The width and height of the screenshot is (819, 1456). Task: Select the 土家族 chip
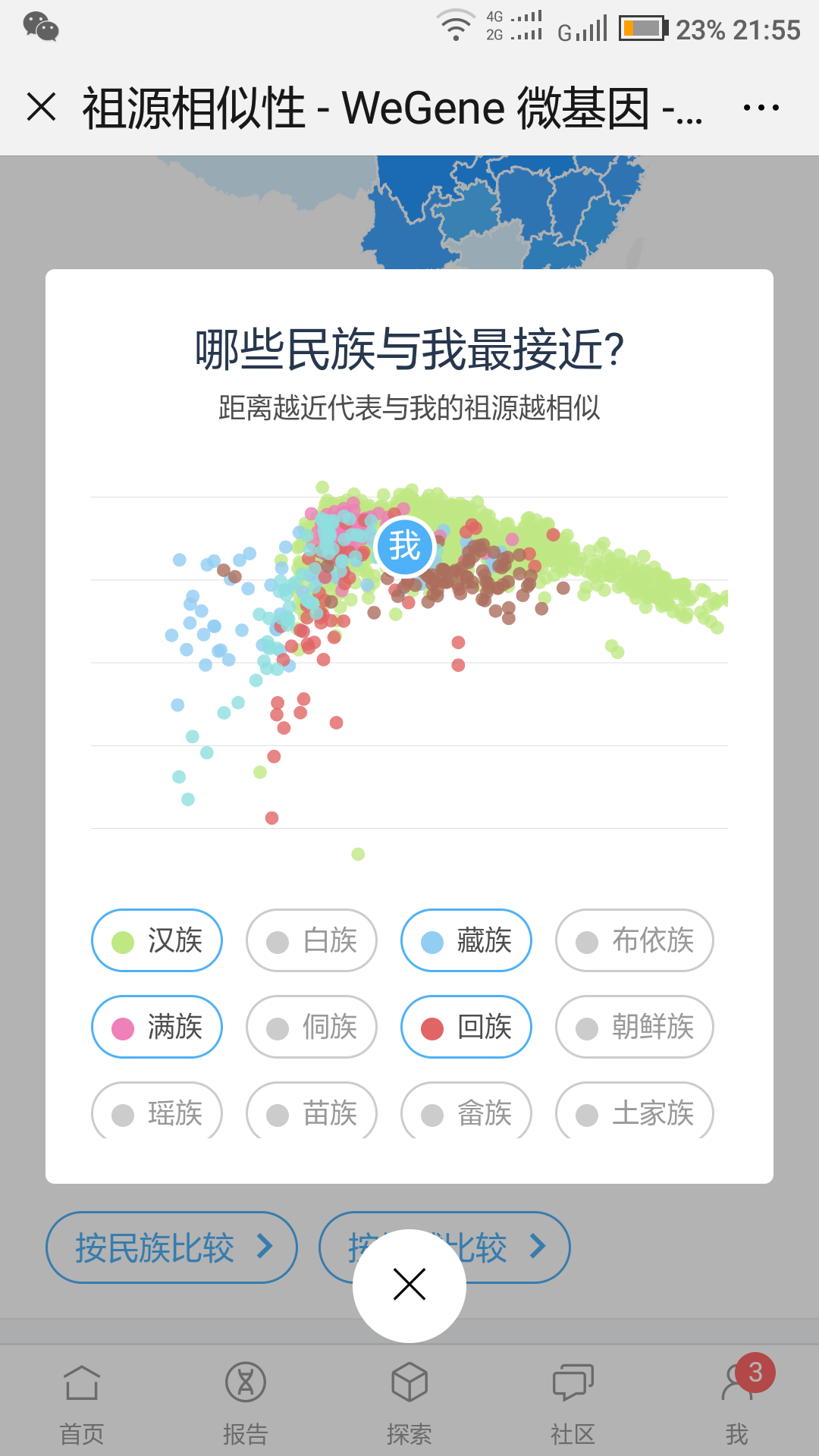click(635, 1111)
